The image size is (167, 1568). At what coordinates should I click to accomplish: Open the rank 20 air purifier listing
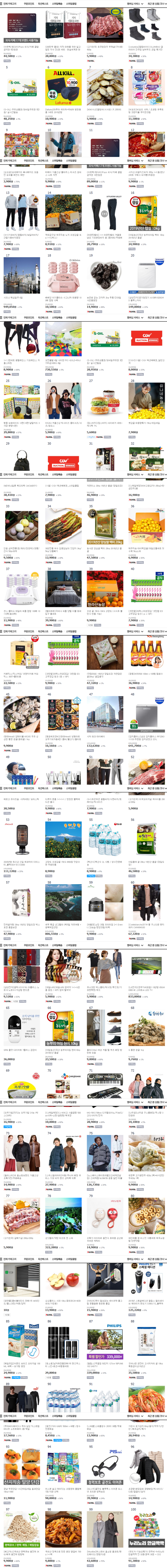click(x=146, y=273)
